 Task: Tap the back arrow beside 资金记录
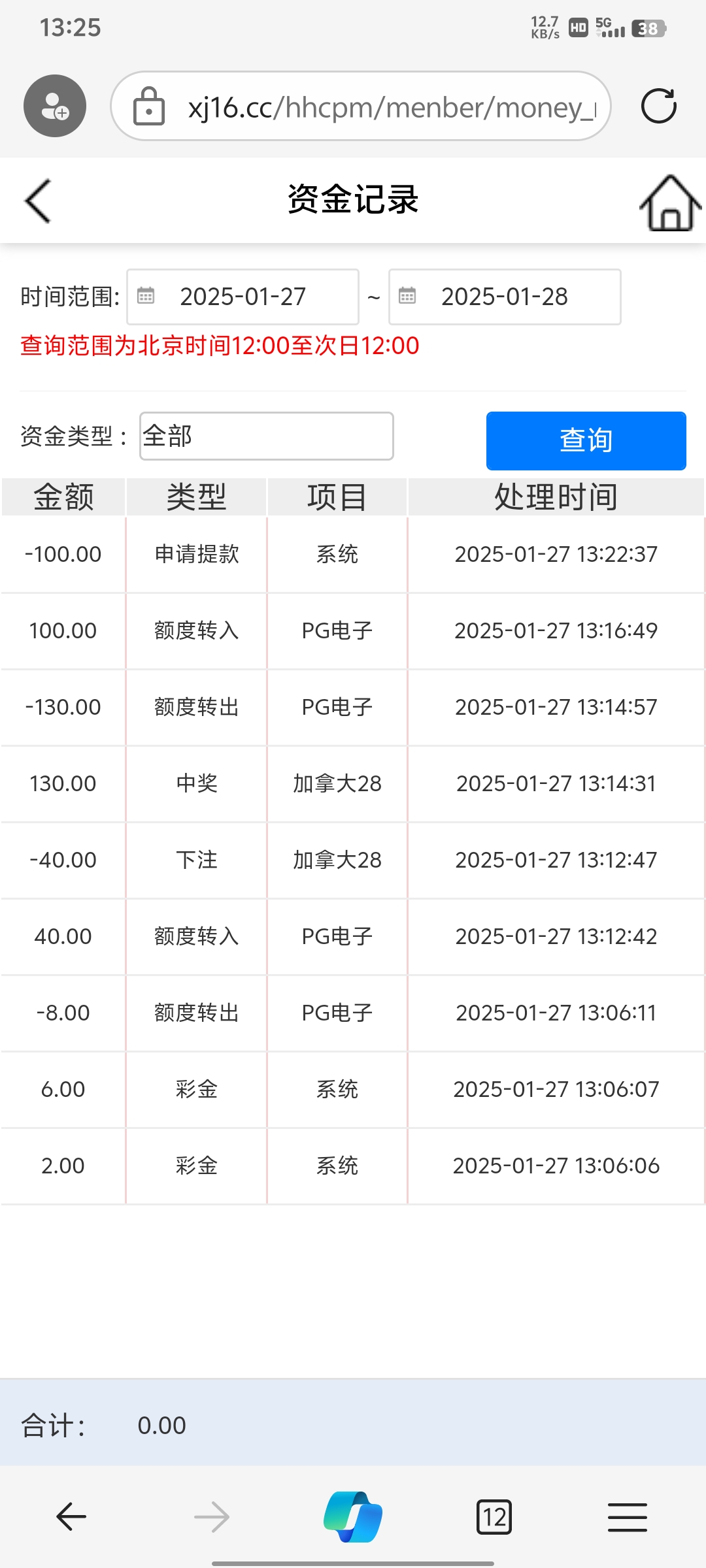tap(38, 201)
